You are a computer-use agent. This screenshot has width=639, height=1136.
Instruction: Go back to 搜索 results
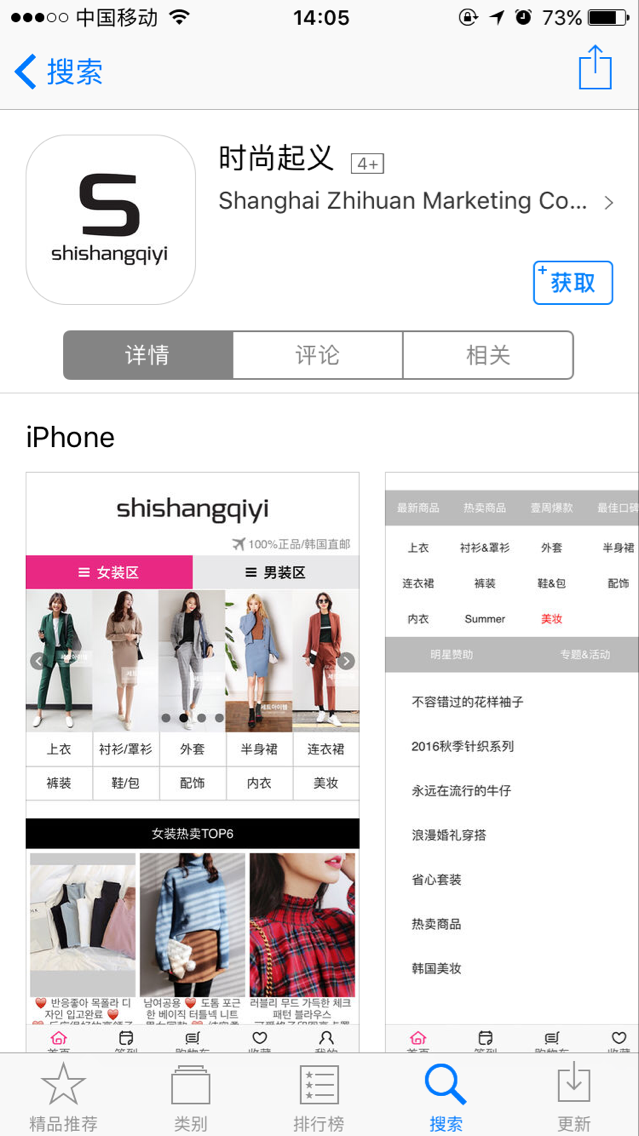click(x=60, y=72)
